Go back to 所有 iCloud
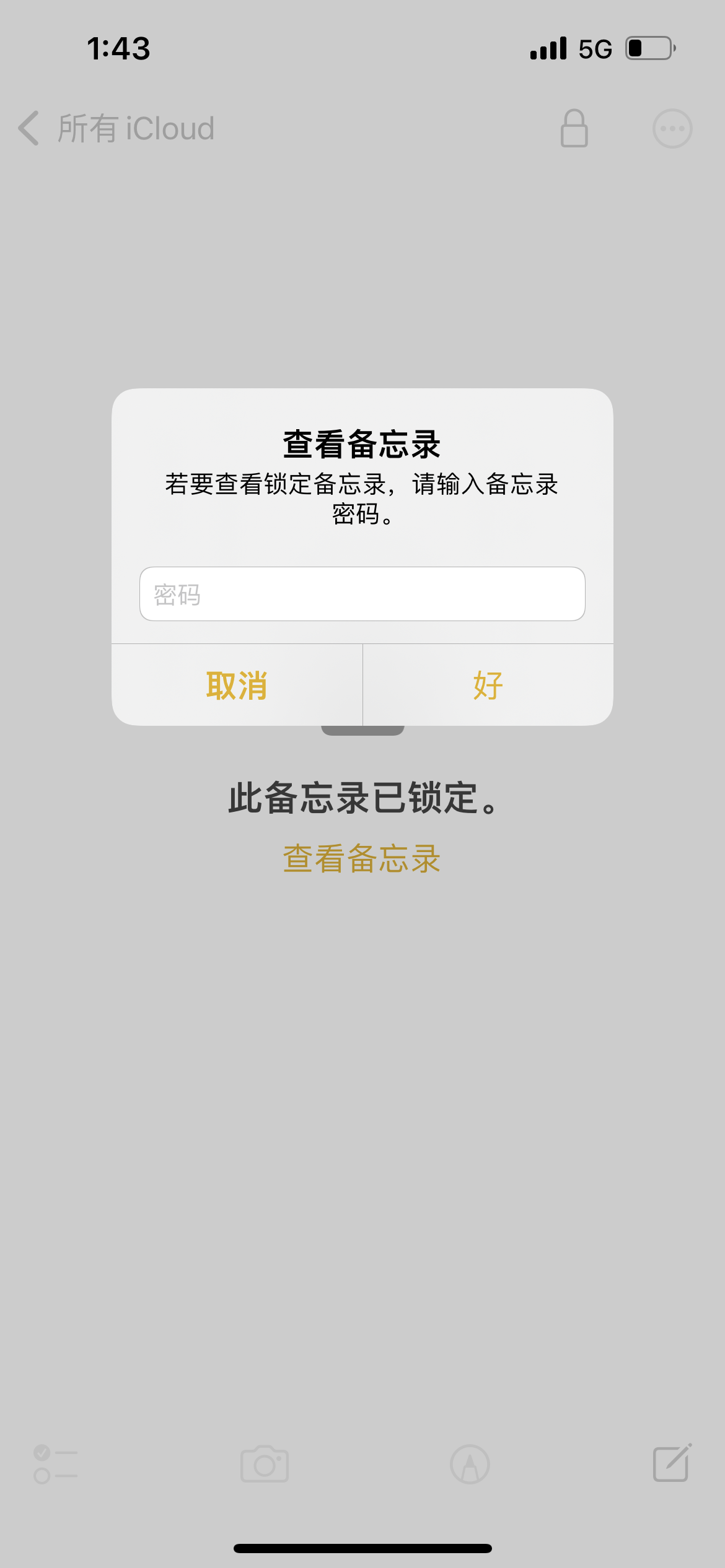The width and height of the screenshot is (725, 1568). [116, 129]
